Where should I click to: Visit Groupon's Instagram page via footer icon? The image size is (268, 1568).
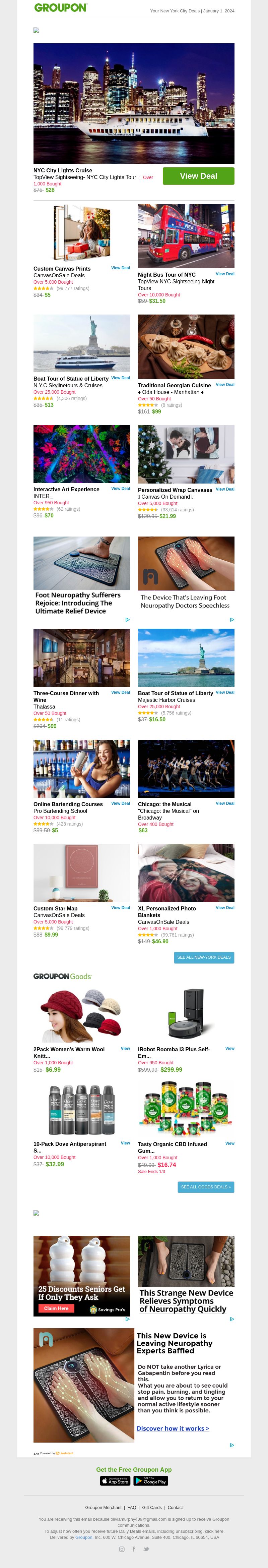pyautogui.click(x=122, y=1549)
